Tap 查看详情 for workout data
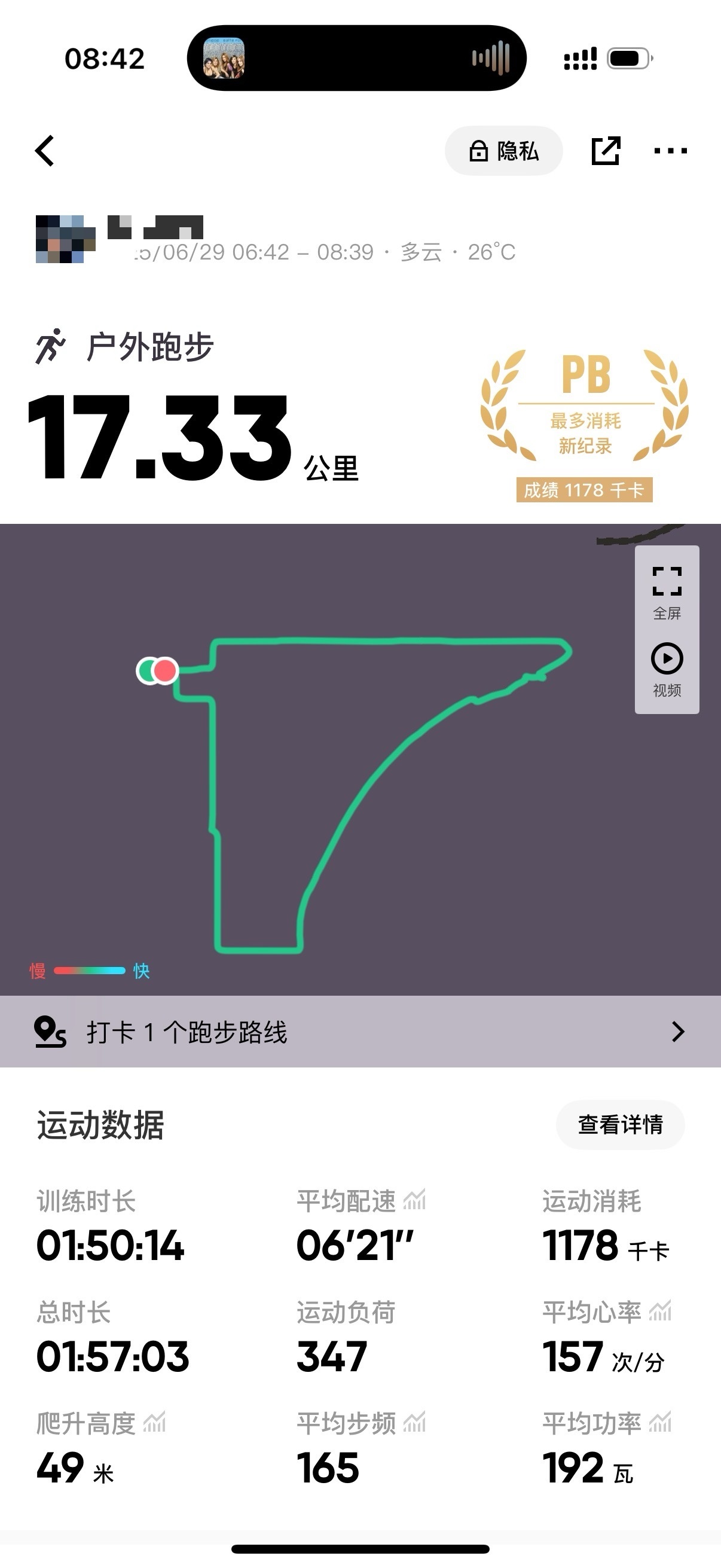 click(x=620, y=1124)
